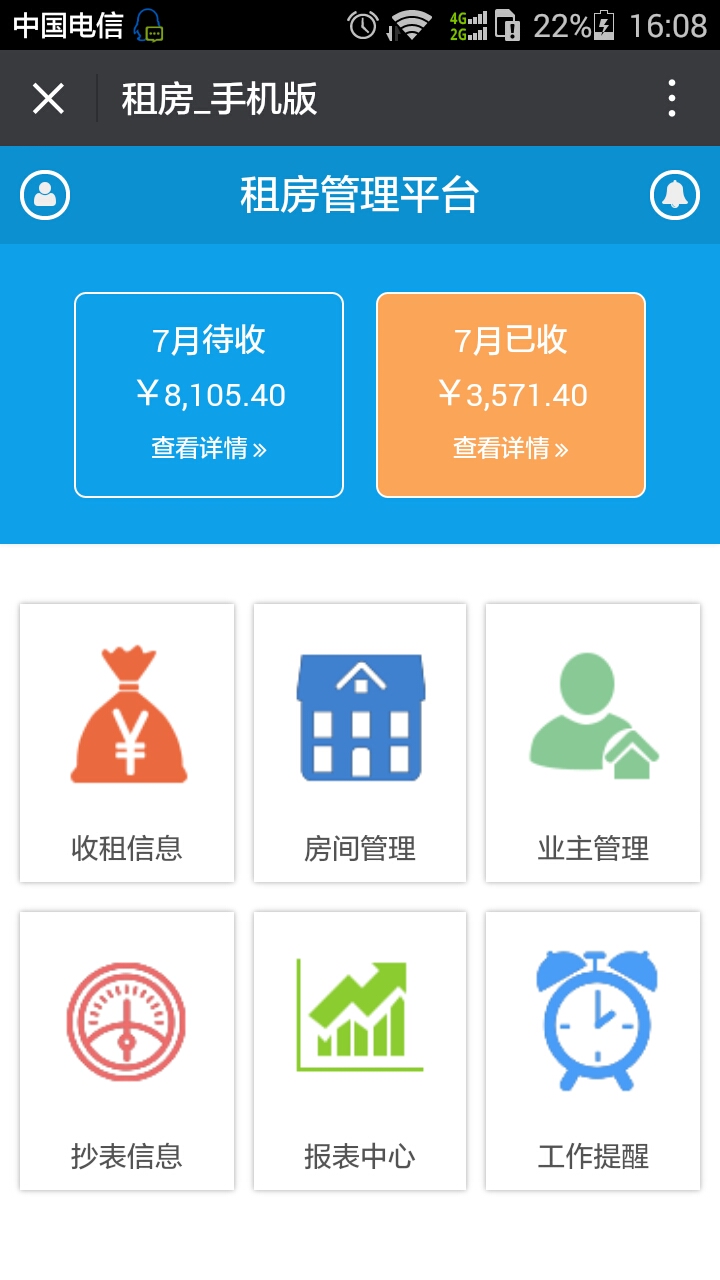Open the user profile avatar icon
The height and width of the screenshot is (1280, 720).
(x=44, y=196)
